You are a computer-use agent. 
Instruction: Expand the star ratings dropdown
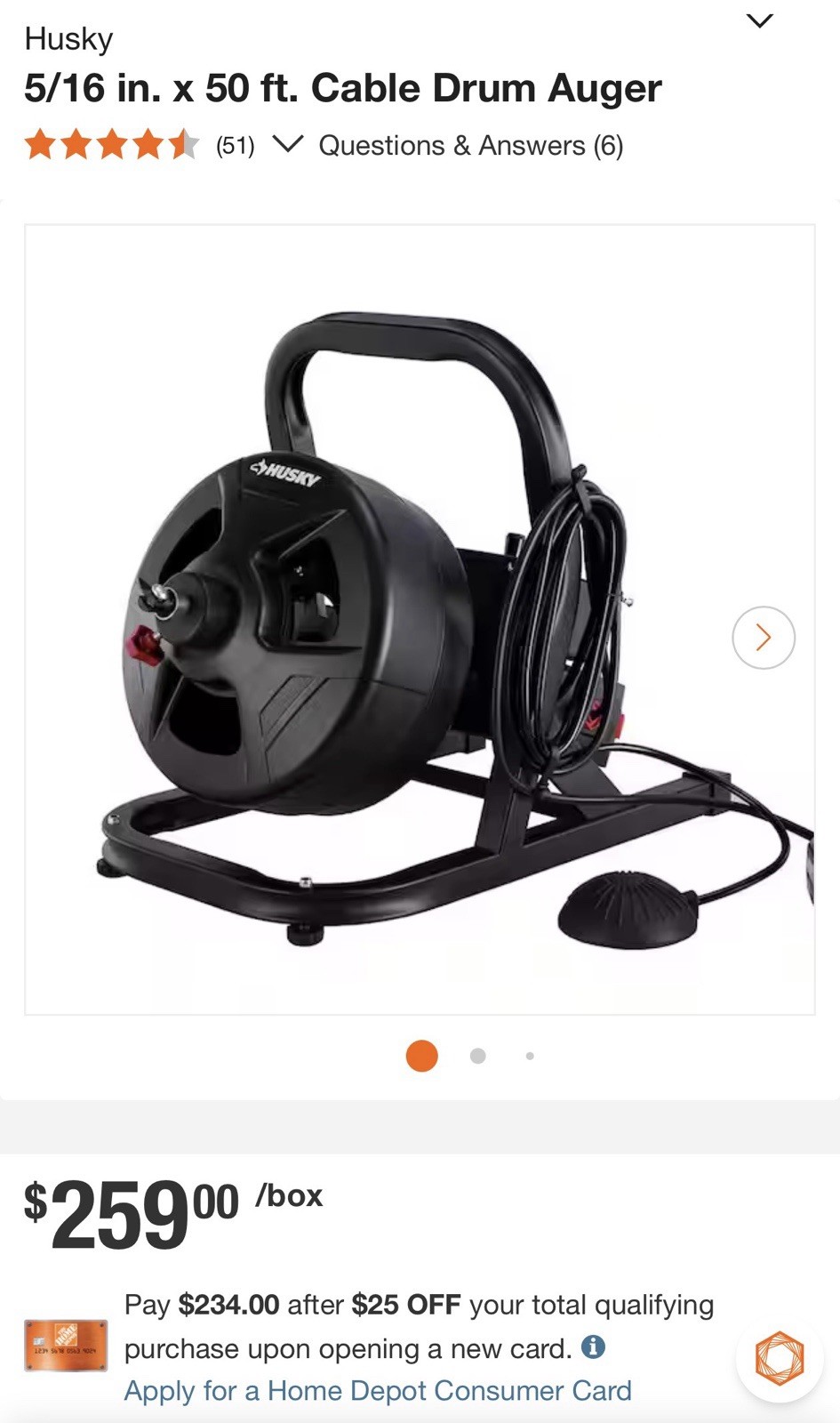[287, 144]
